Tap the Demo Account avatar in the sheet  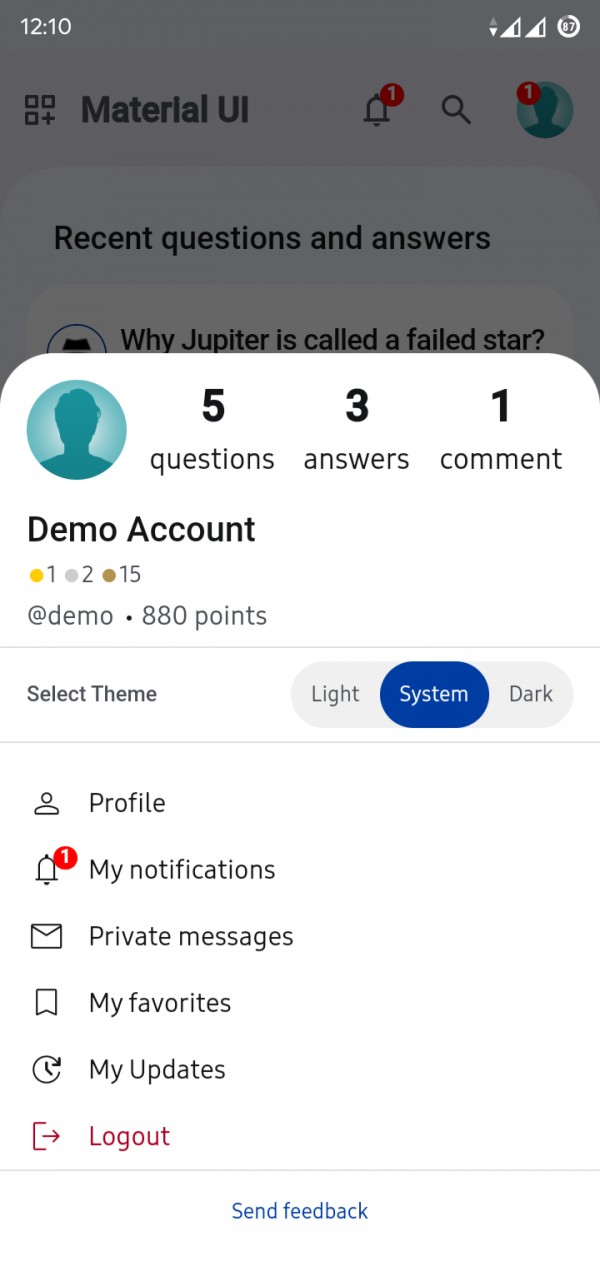pyautogui.click(x=77, y=430)
